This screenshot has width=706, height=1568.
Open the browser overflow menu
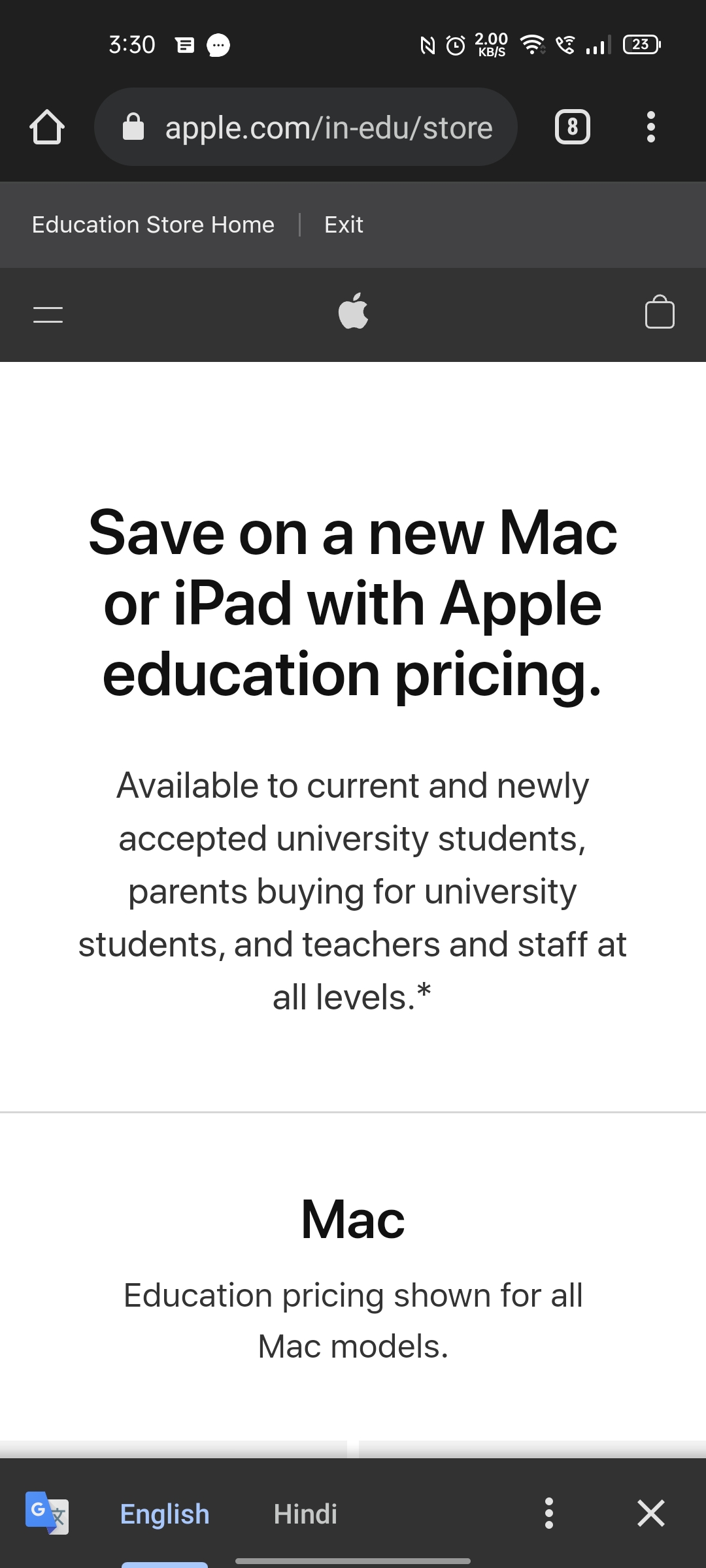(650, 127)
